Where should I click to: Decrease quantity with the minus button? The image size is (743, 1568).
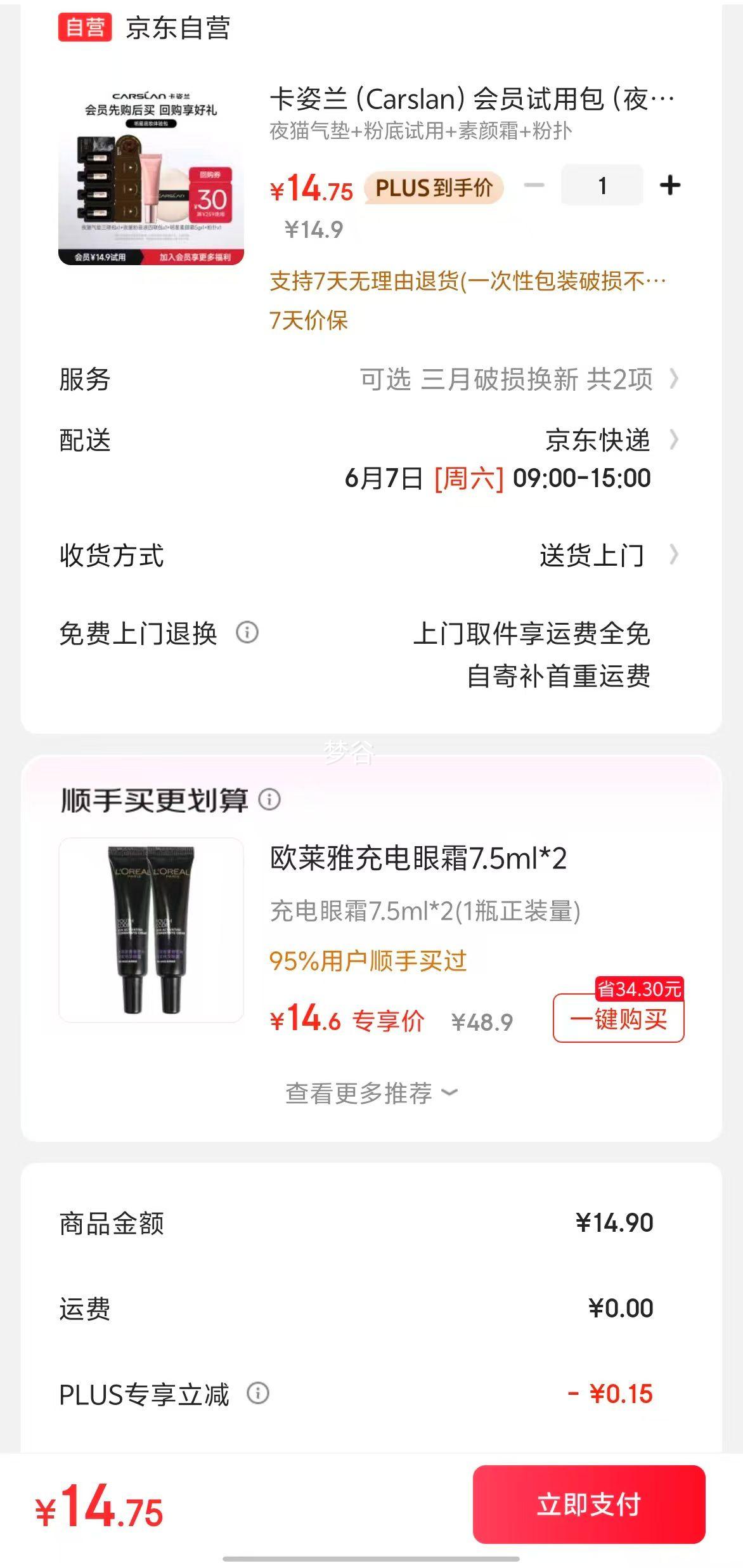pyautogui.click(x=534, y=185)
